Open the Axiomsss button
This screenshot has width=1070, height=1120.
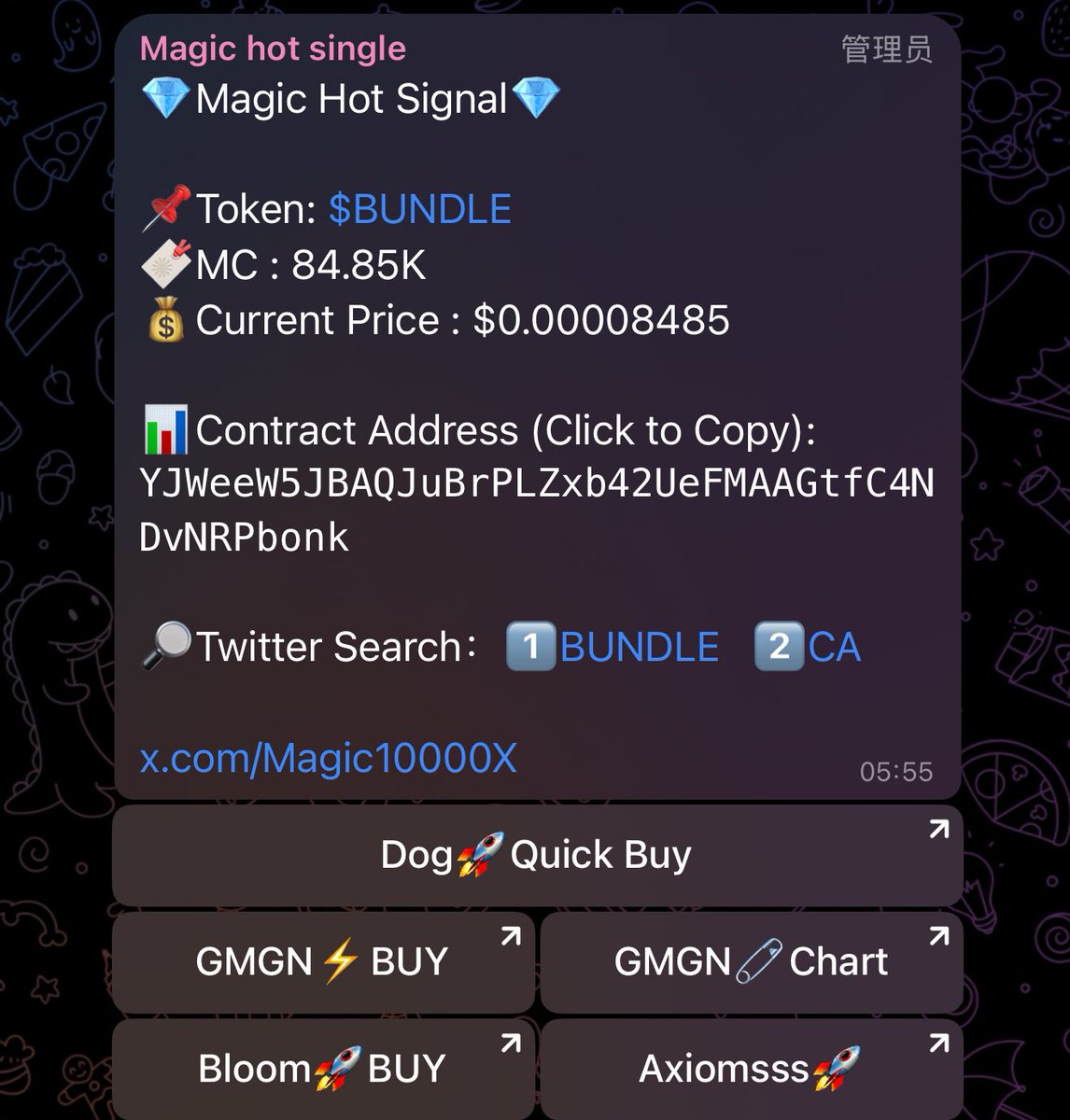[751, 1069]
